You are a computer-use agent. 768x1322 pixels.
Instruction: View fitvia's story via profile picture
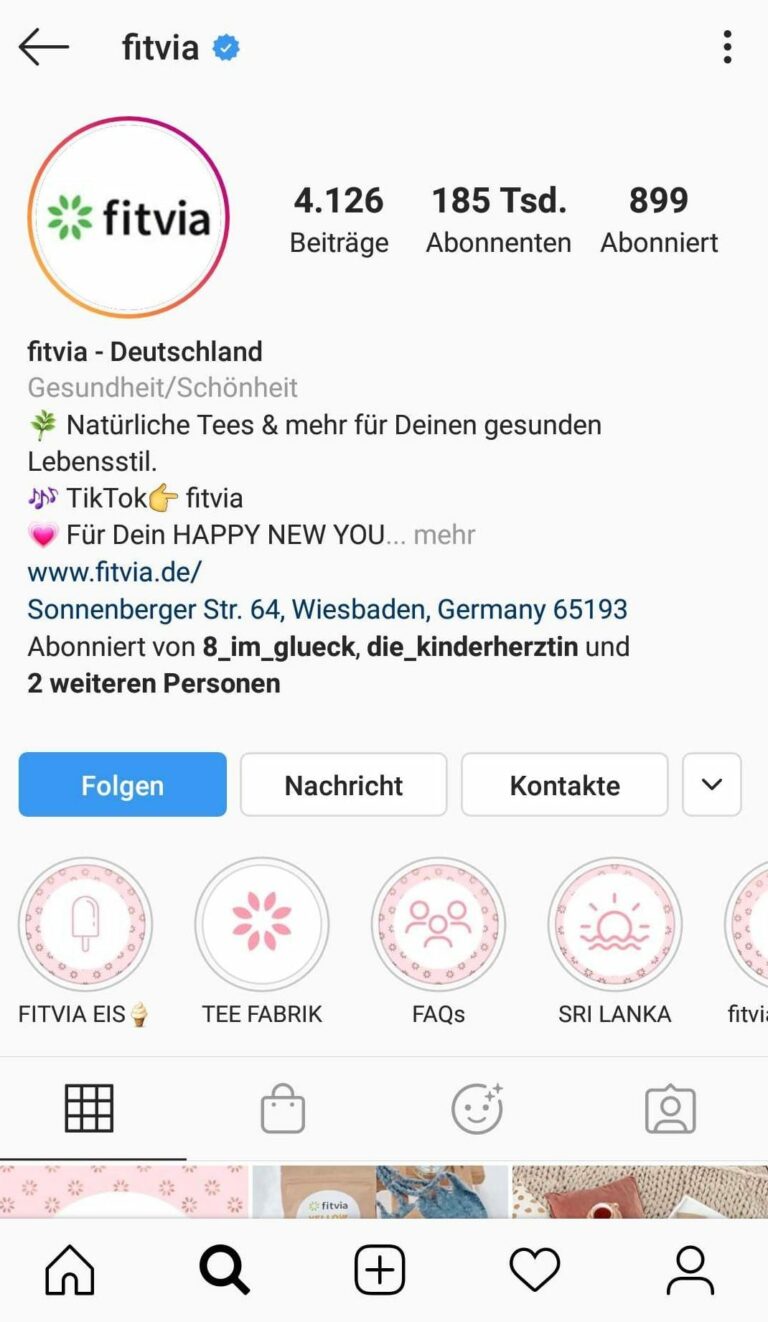(128, 217)
